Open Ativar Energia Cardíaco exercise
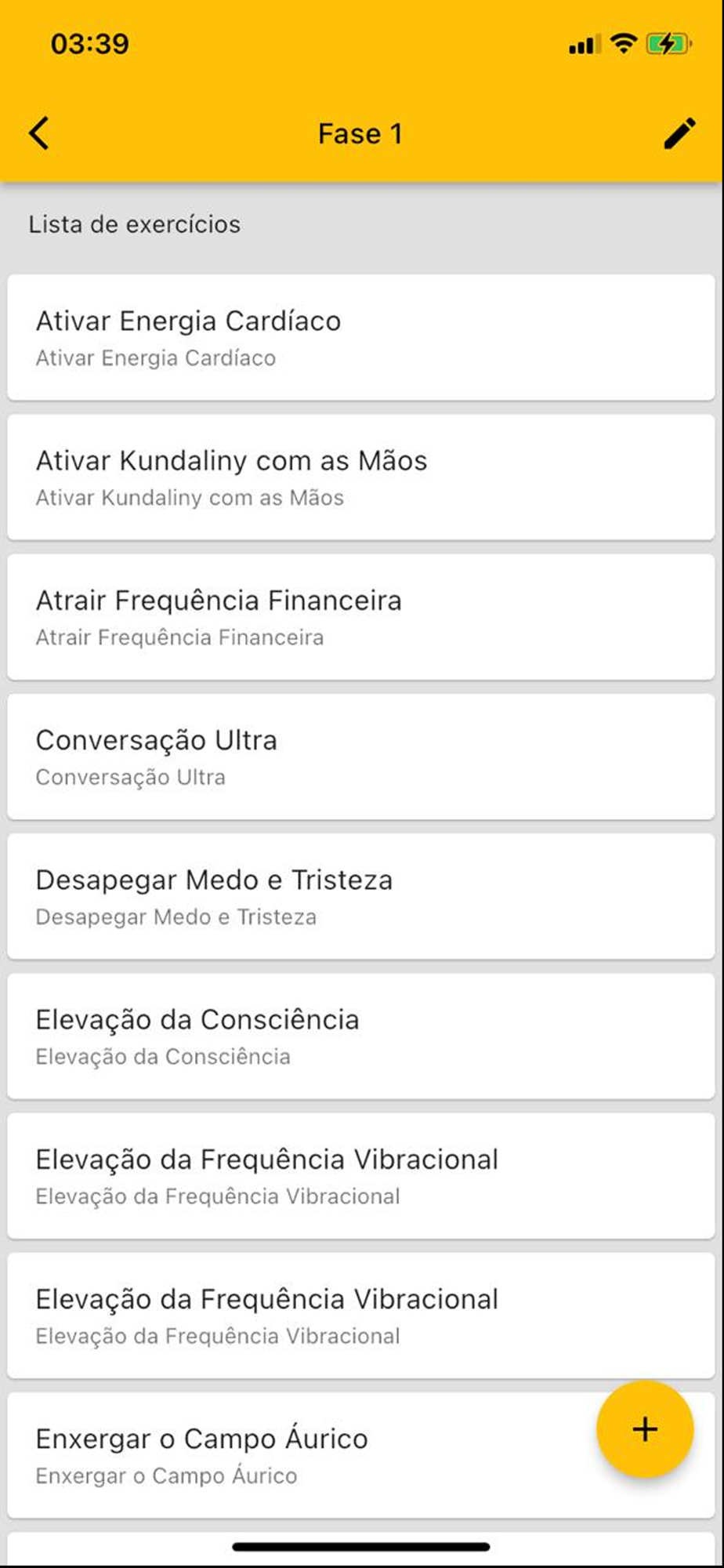This screenshot has width=724, height=1568. [x=361, y=338]
